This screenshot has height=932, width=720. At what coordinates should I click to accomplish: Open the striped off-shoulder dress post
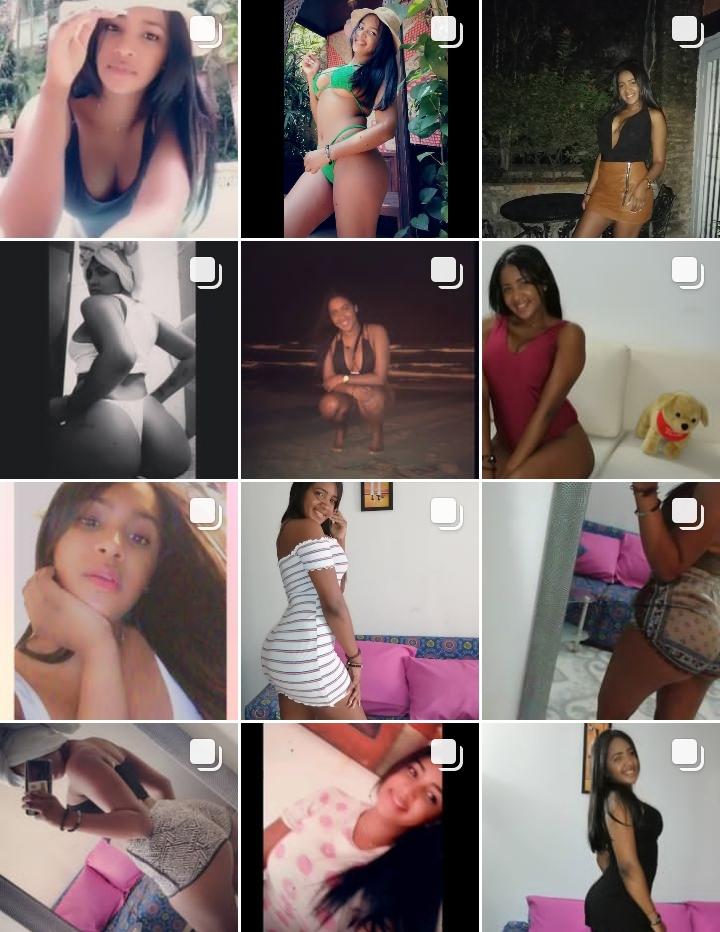coord(360,600)
